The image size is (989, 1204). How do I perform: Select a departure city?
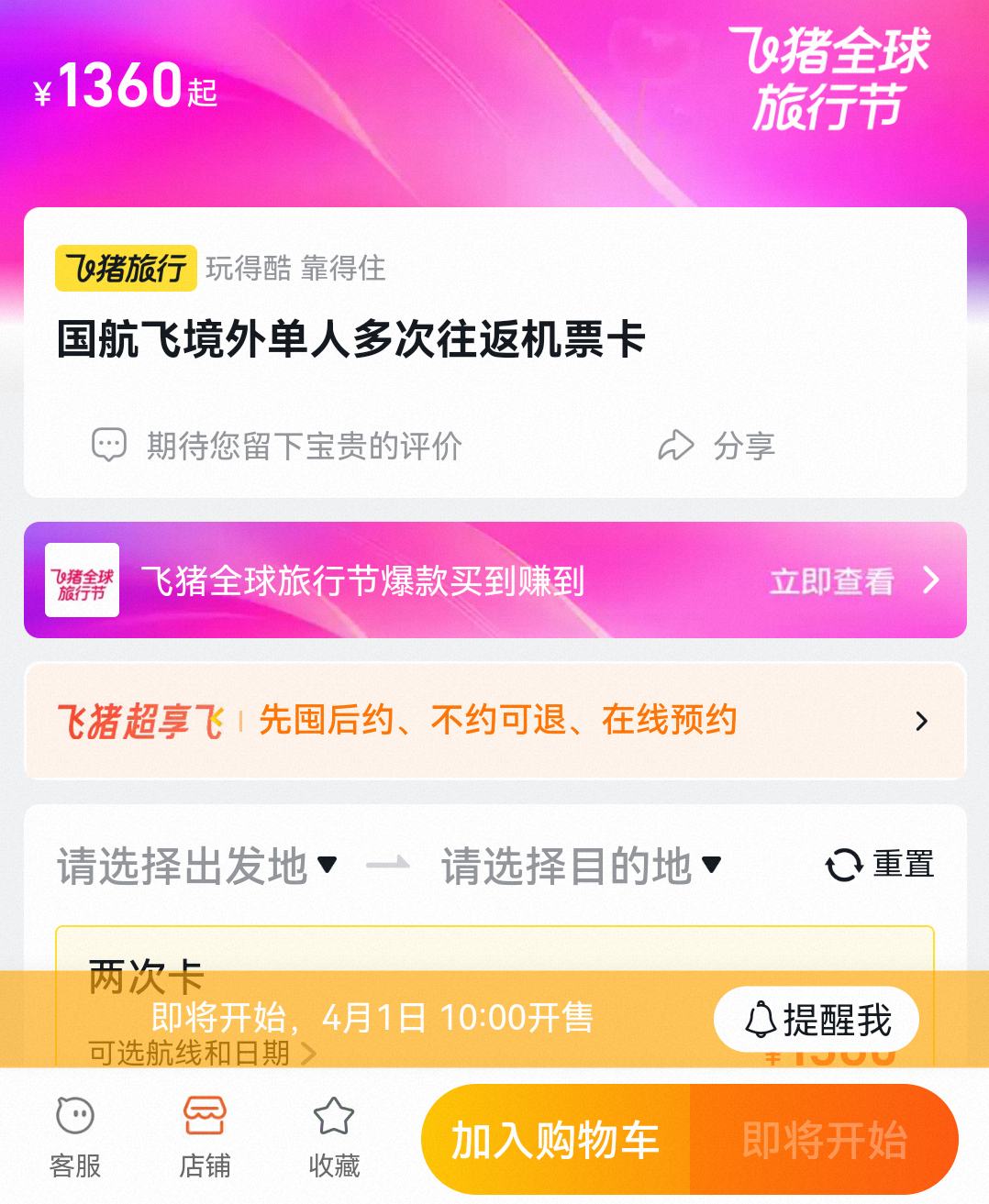(196, 865)
